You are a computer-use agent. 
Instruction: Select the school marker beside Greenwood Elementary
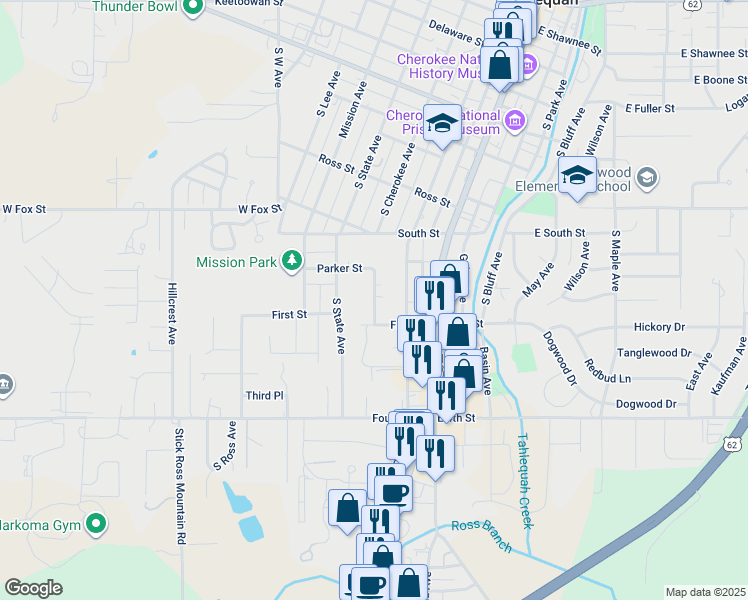577,176
